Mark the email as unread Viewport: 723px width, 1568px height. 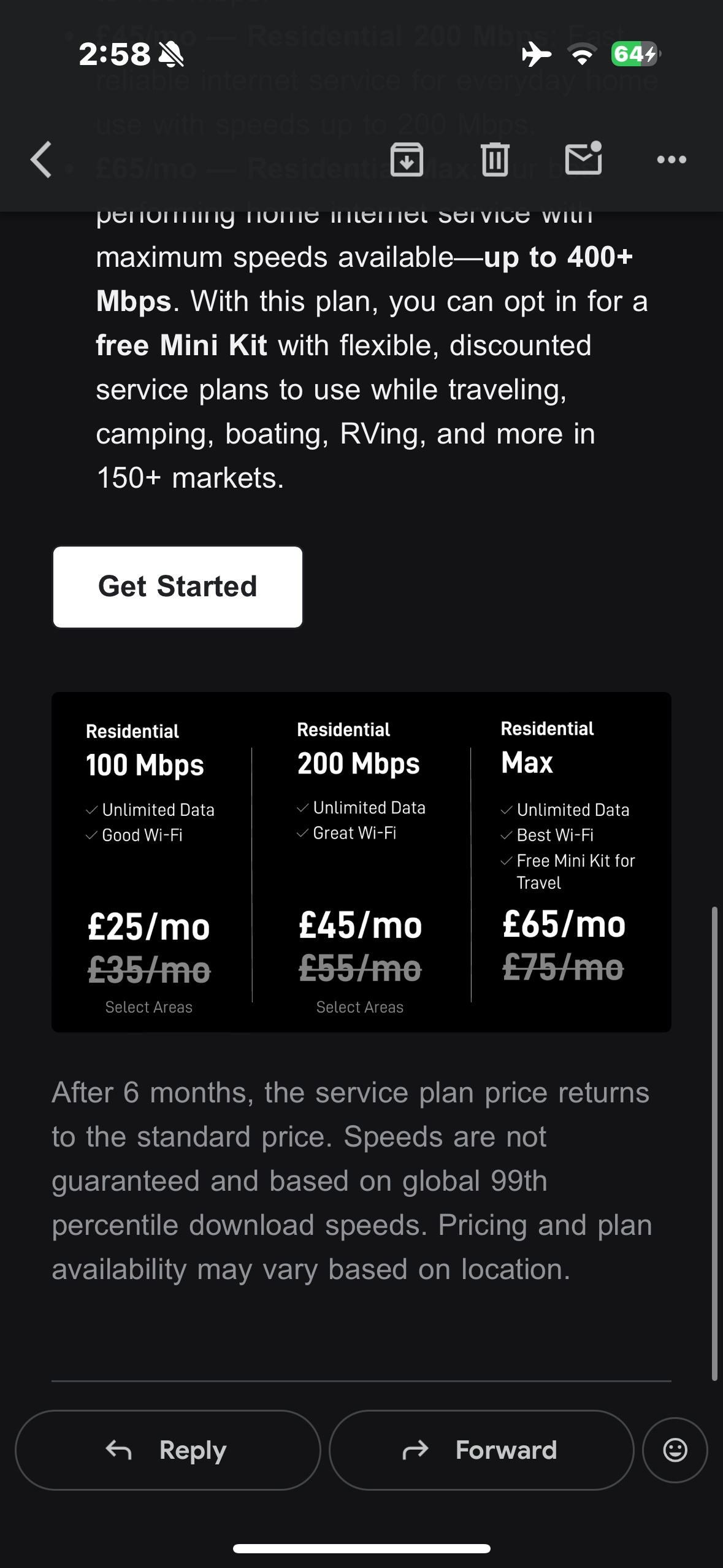pos(583,159)
